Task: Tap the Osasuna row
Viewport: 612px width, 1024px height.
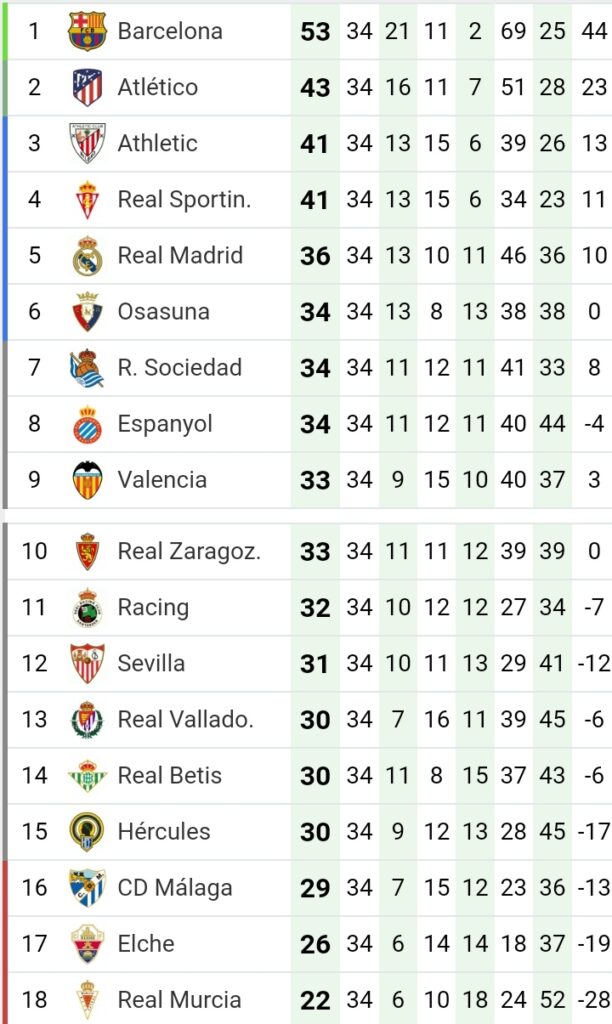Action: [306, 312]
